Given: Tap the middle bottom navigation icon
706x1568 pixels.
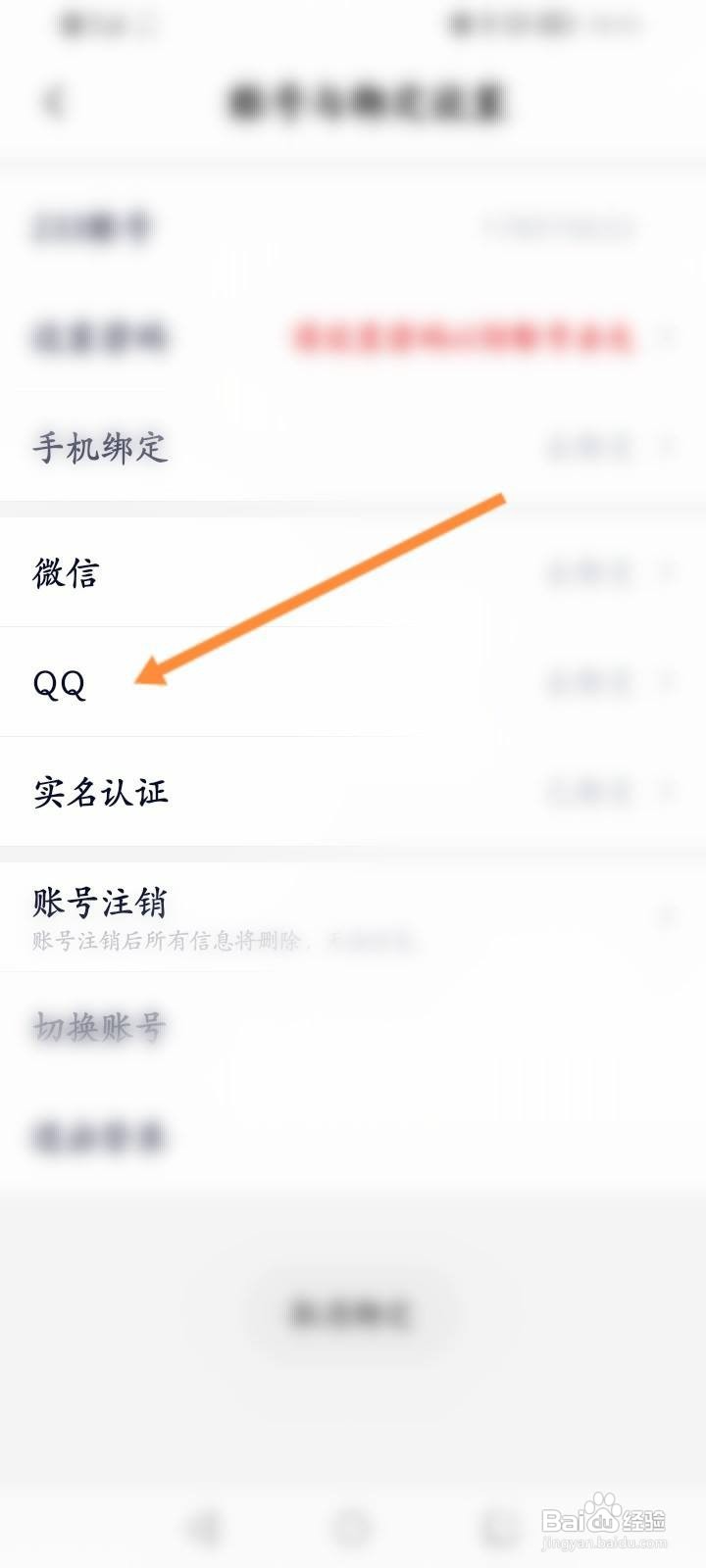Looking at the screenshot, I should pyautogui.click(x=353, y=1525).
